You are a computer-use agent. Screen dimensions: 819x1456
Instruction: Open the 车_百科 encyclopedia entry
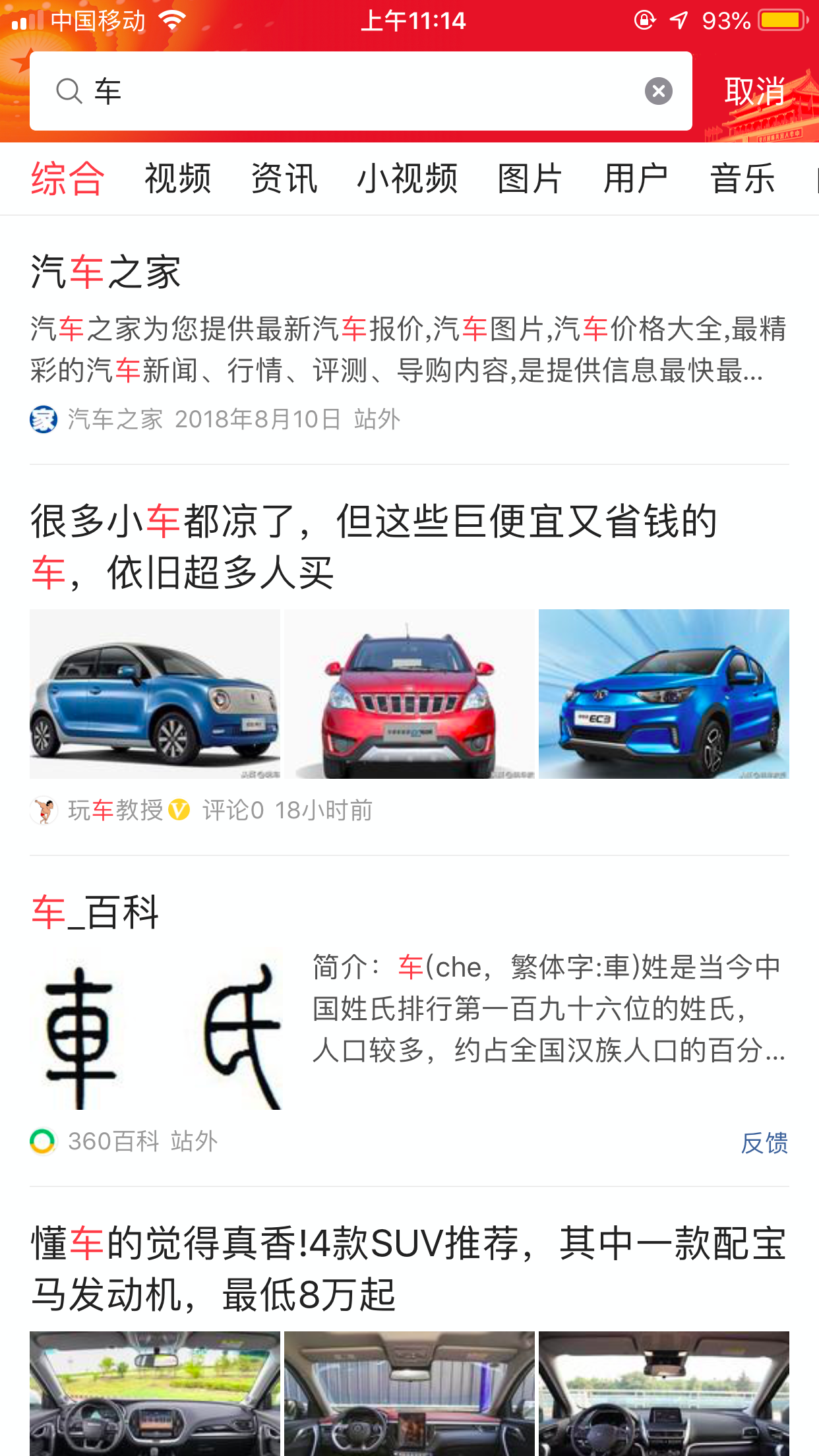pyautogui.click(x=95, y=913)
